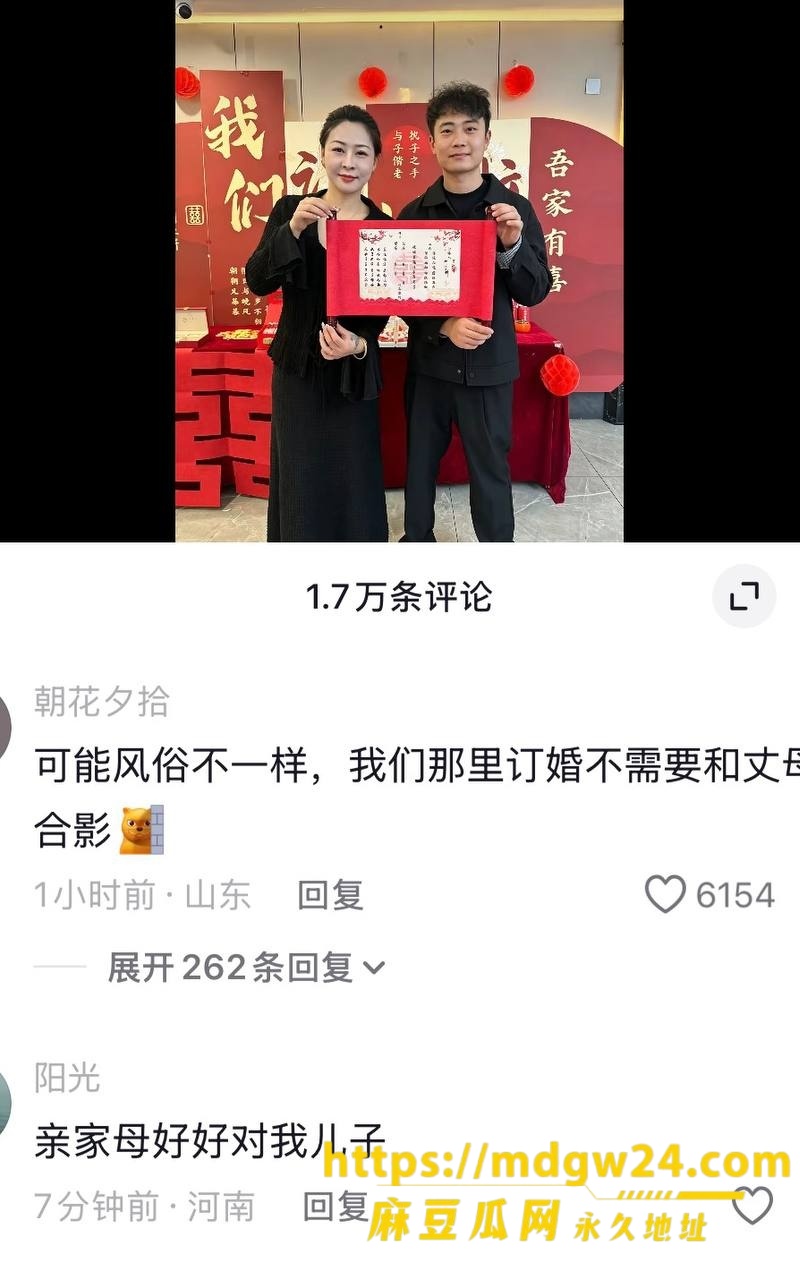Open 朝花夕拾's profile avatar
The image size is (800, 1280).
point(5,727)
